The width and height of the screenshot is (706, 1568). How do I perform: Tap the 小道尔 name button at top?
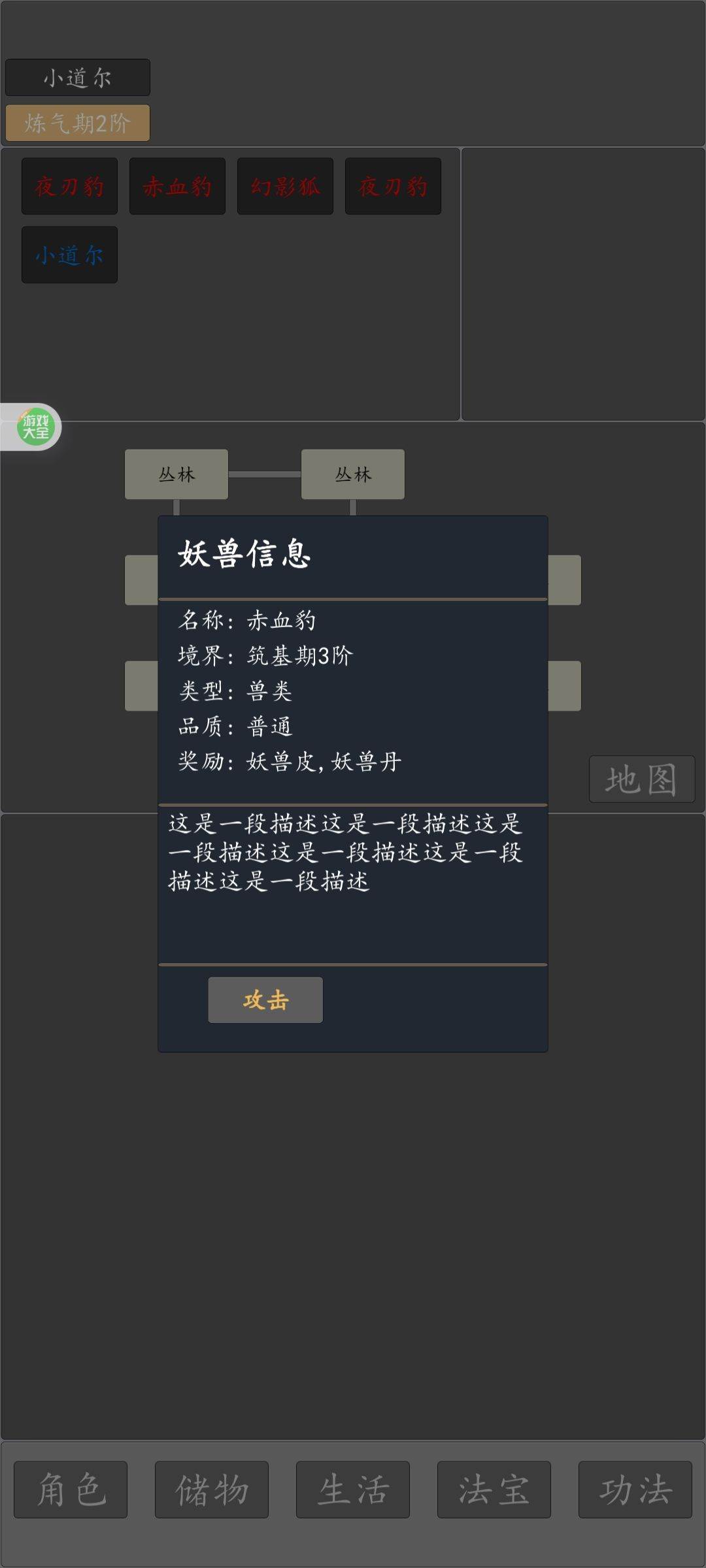[x=78, y=78]
